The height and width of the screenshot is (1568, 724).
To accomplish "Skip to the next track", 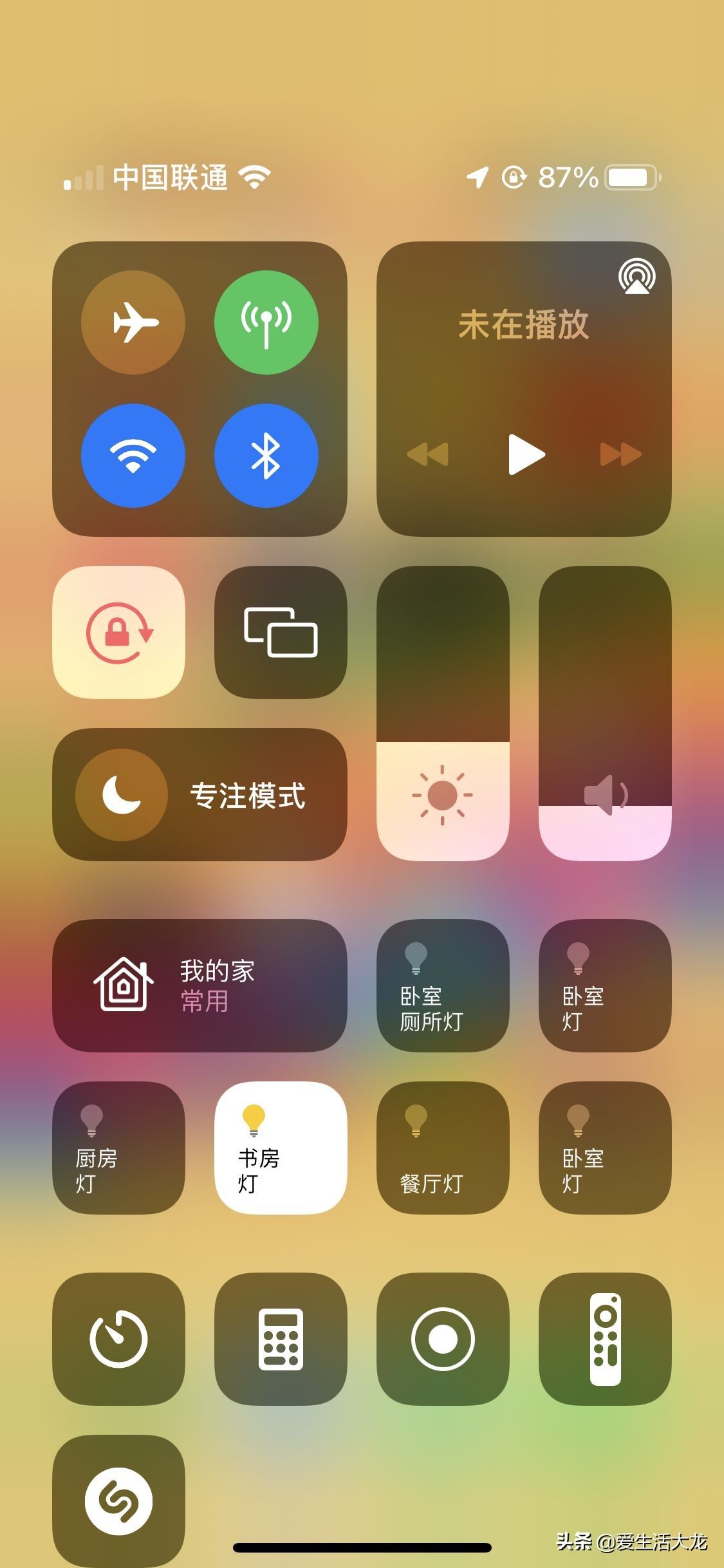I will [620, 454].
